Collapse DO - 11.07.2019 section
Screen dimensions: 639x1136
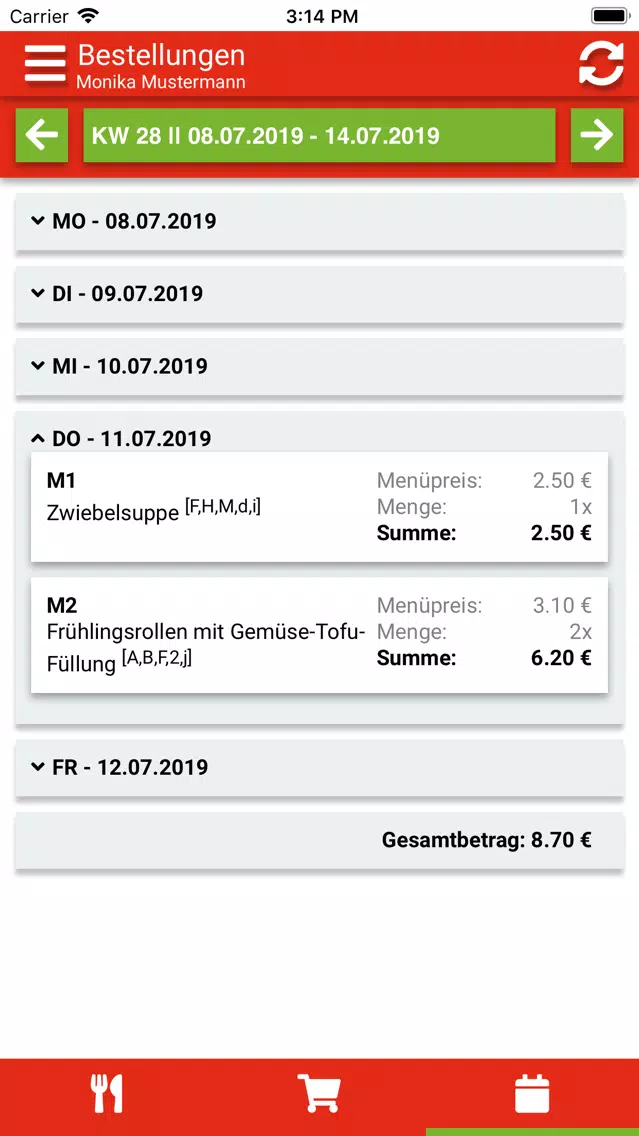tap(320, 438)
